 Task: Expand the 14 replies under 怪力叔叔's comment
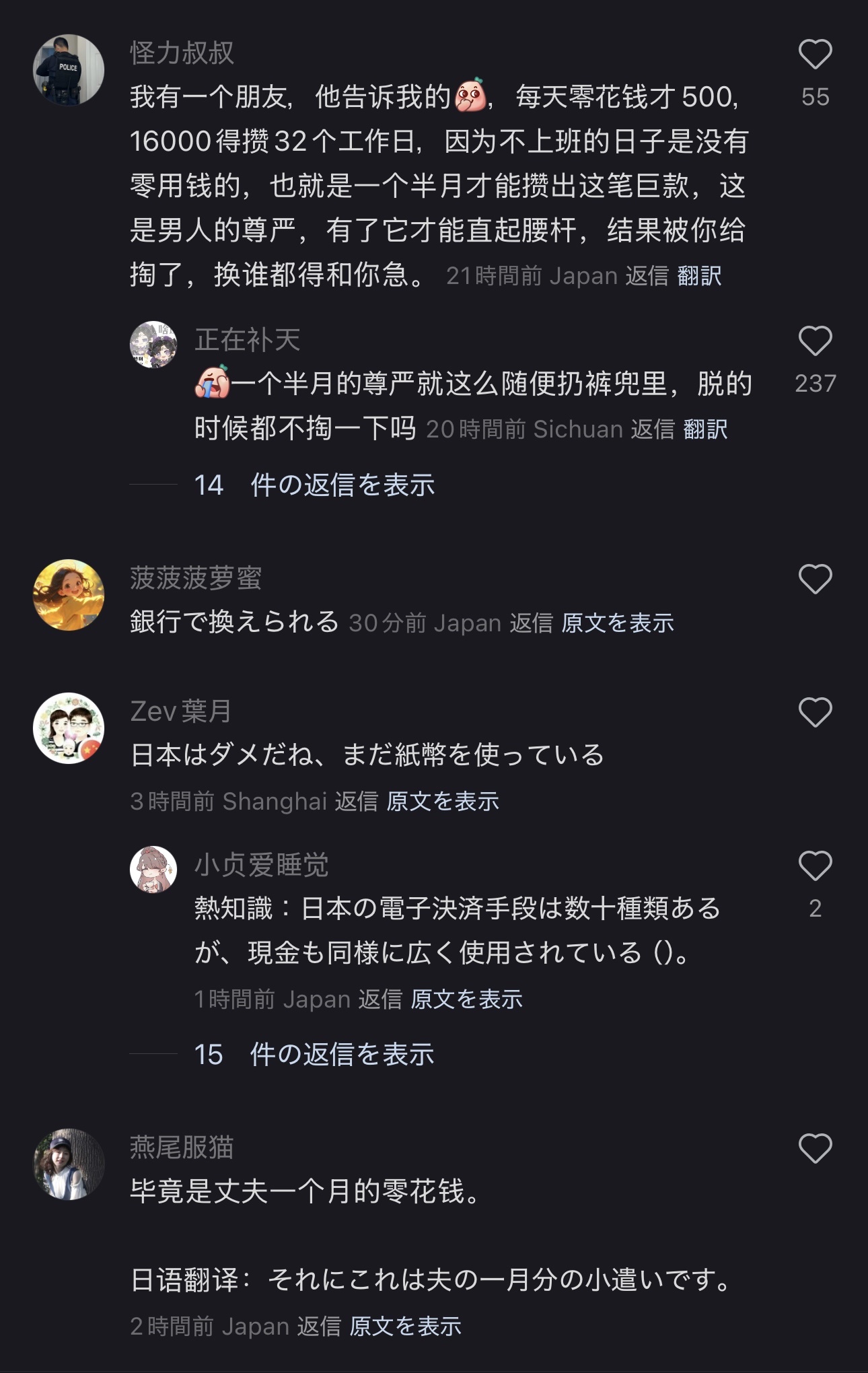point(315,485)
